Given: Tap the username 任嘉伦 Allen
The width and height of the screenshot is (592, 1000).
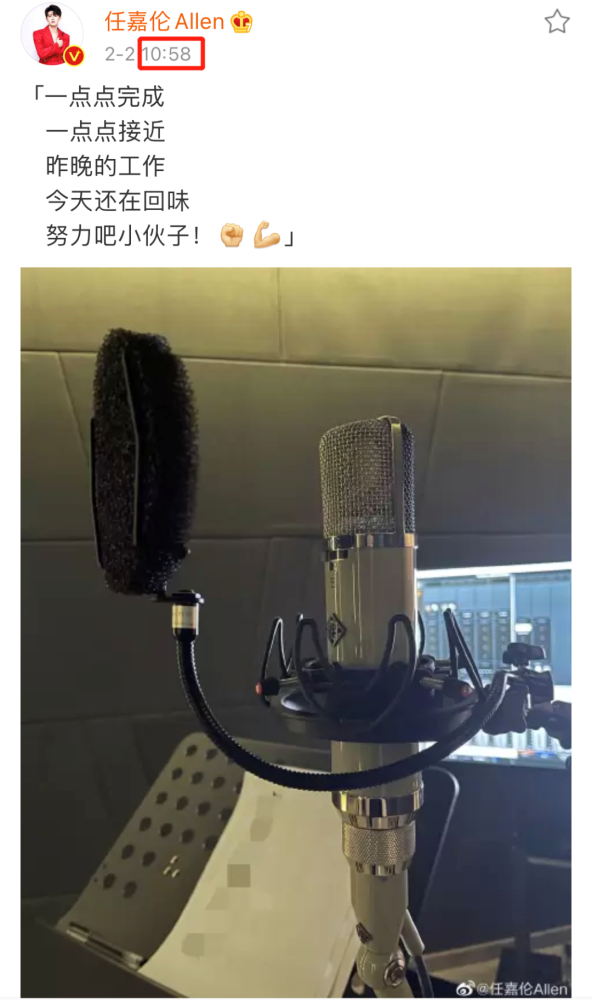Looking at the screenshot, I should tap(165, 22).
